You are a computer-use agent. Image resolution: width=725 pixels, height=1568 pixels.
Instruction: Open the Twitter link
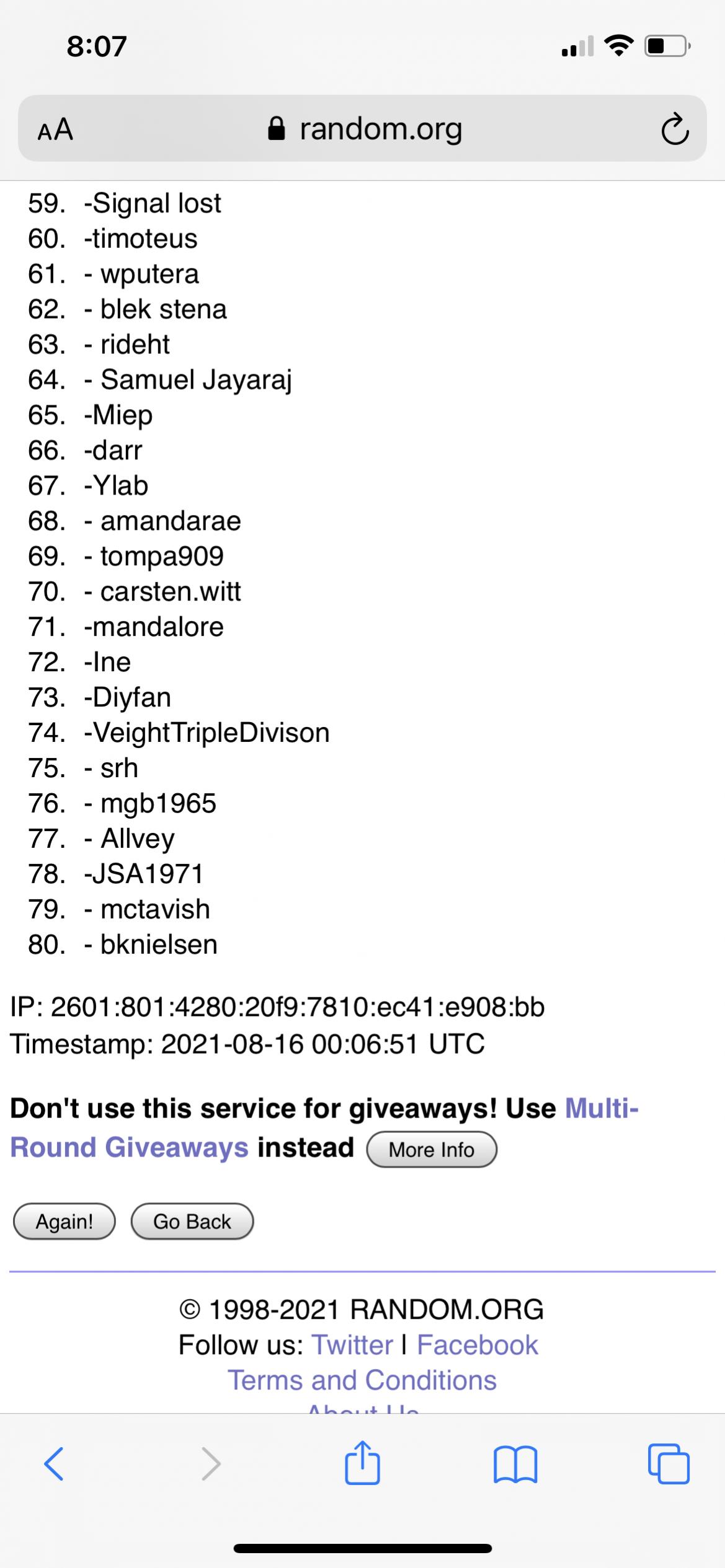point(352,1345)
